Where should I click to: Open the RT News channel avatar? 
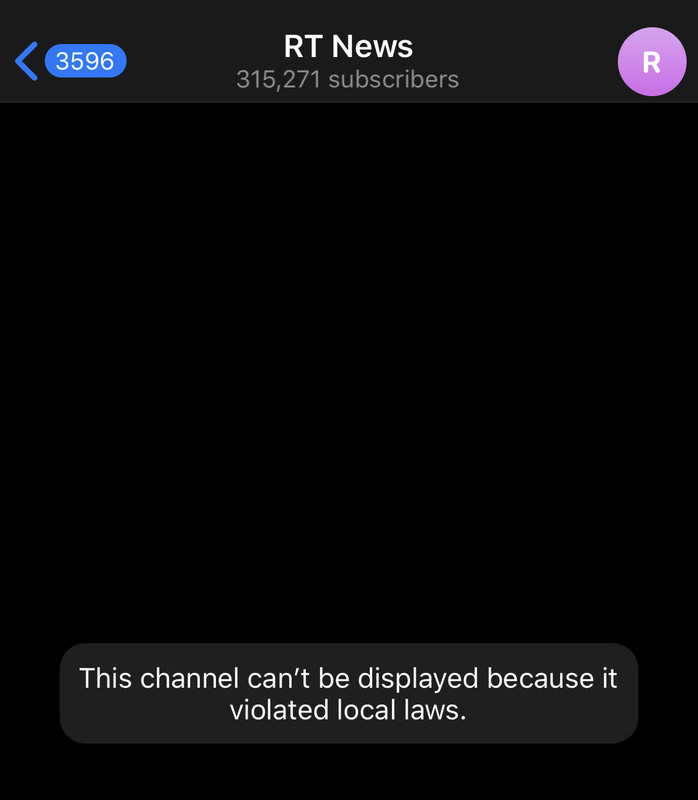click(x=651, y=62)
